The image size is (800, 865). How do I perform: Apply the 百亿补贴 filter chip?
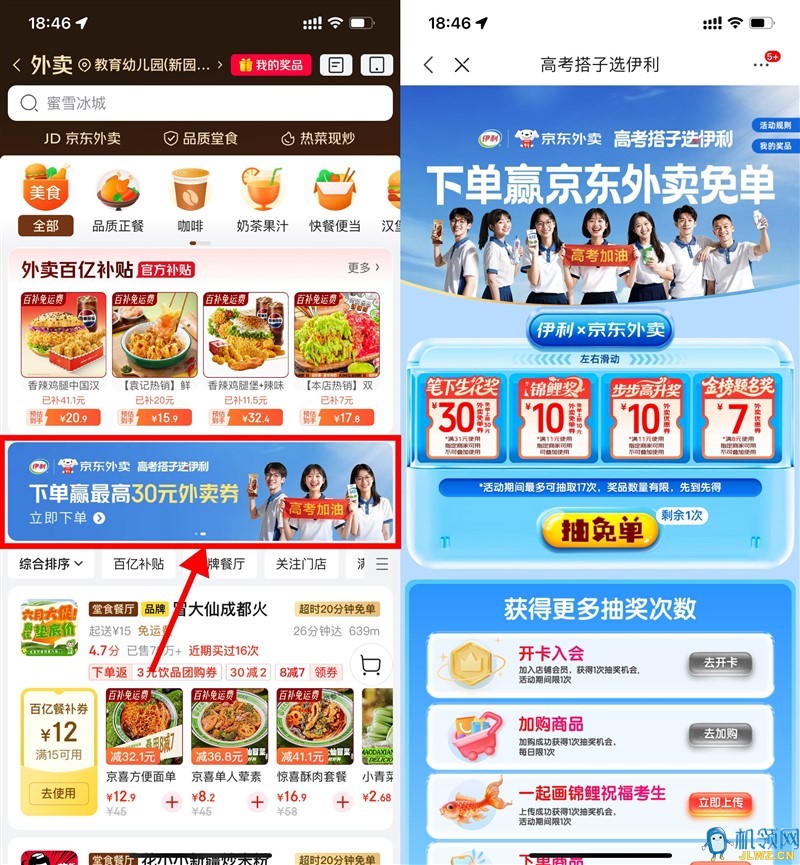click(x=138, y=564)
